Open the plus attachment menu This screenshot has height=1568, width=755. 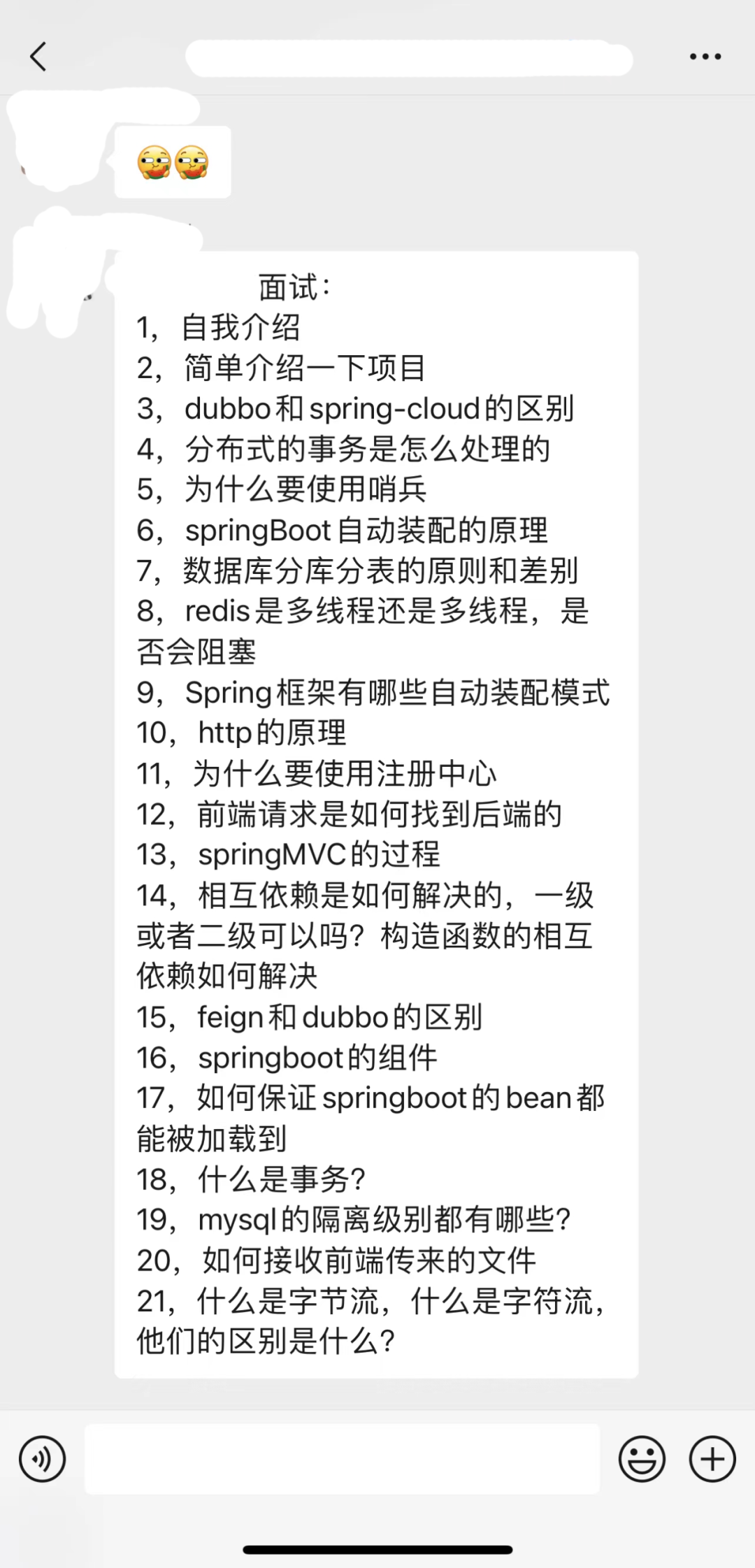712,1458
